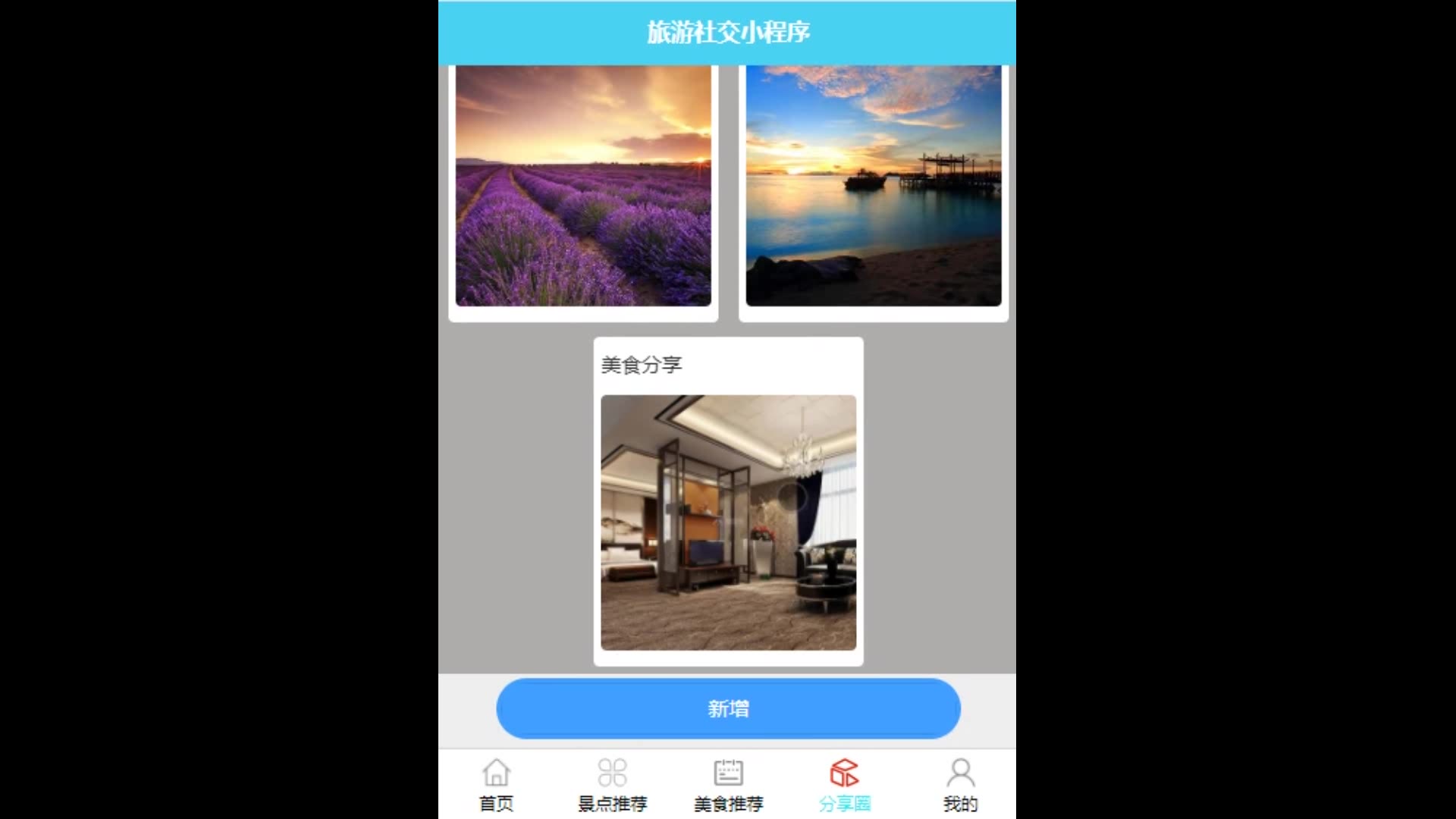This screenshot has height=819, width=1456.
Task: Tap the 新增 button
Action: pyautogui.click(x=728, y=708)
